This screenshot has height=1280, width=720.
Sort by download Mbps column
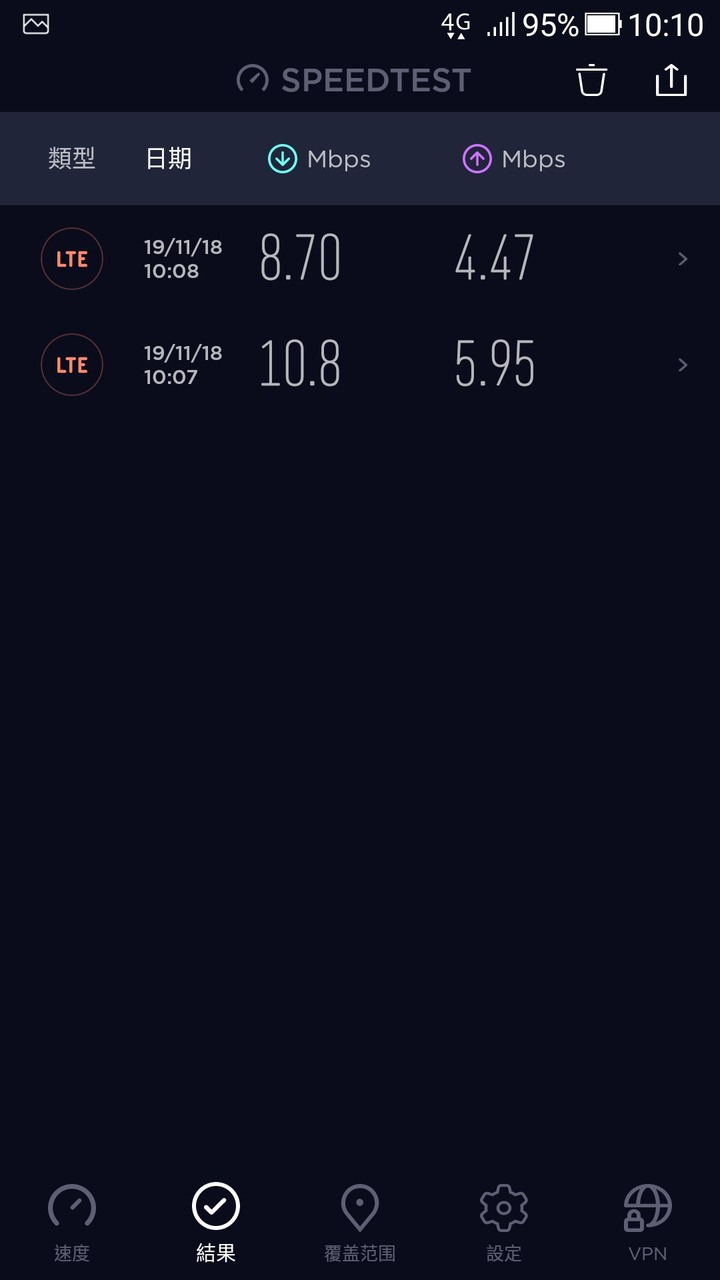pyautogui.click(x=319, y=159)
